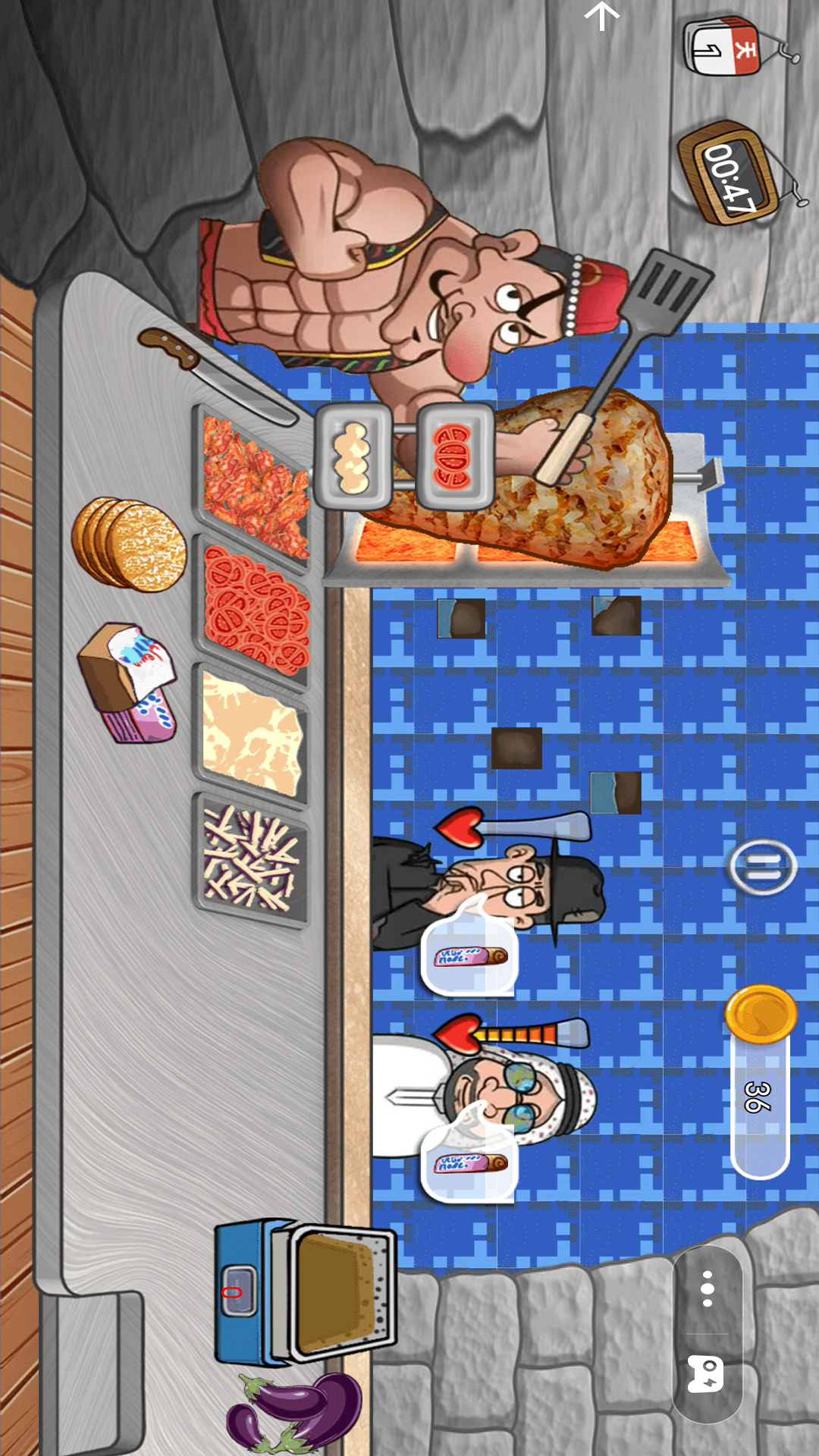Open the game controller icon

click(705, 1374)
